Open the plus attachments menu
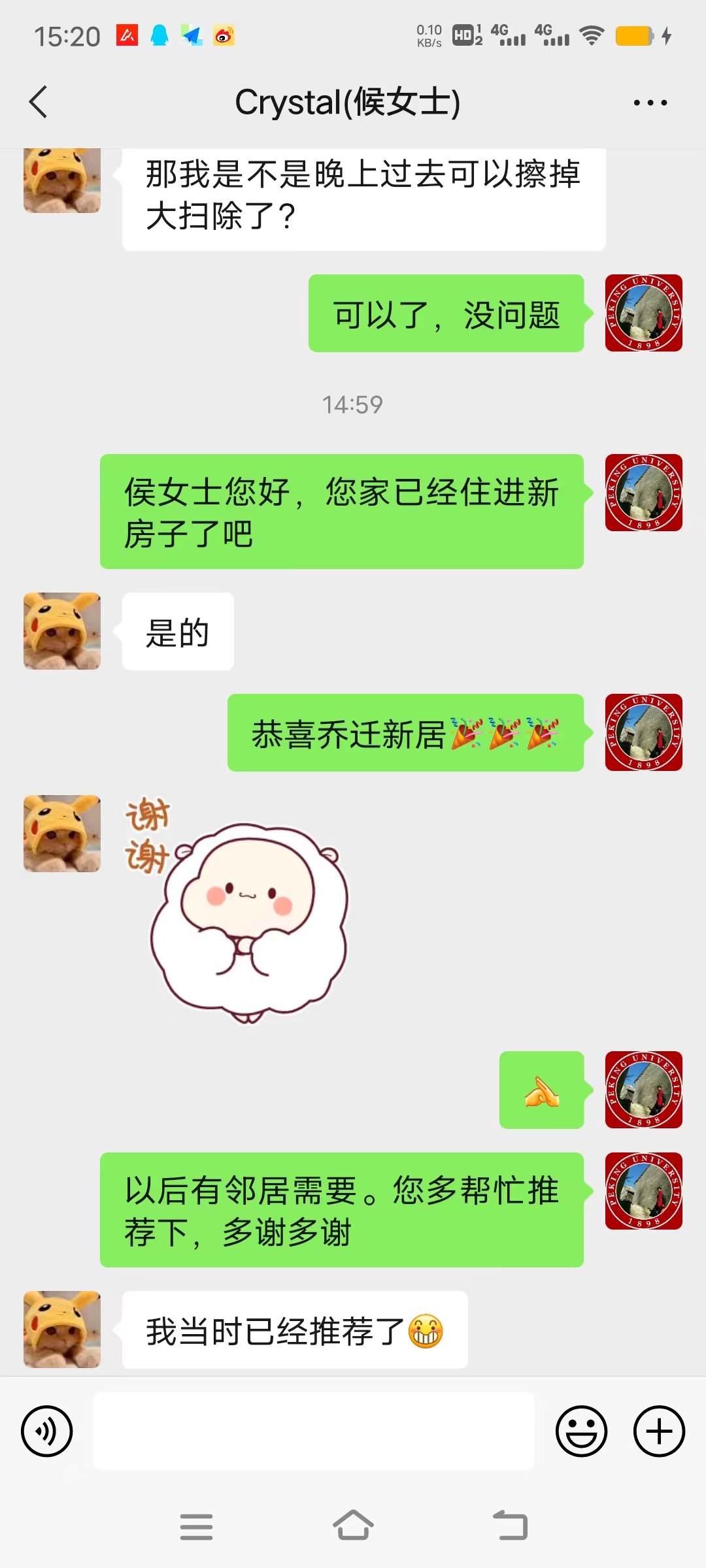 pos(659,1431)
